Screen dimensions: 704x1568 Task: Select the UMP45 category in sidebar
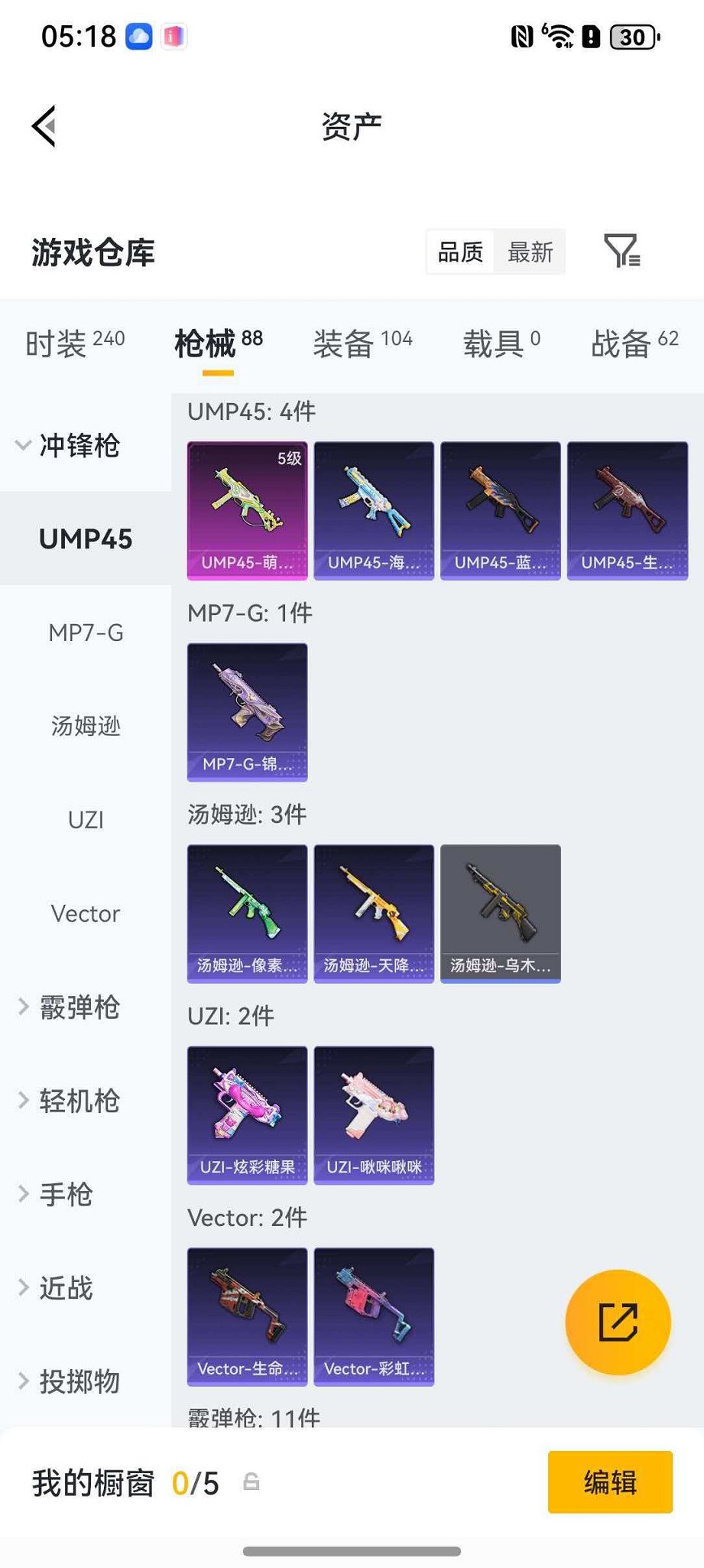coord(86,538)
